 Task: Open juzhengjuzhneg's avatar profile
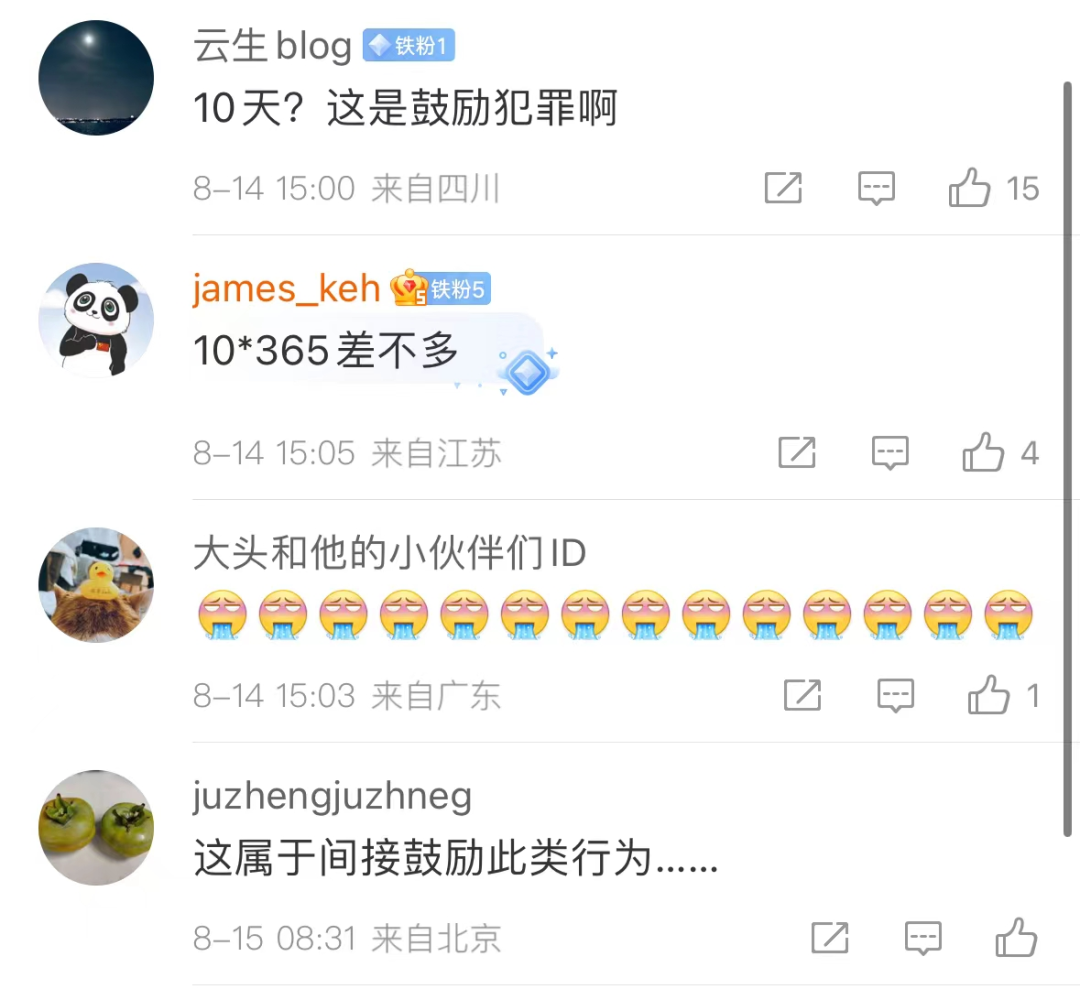pyautogui.click(x=96, y=827)
